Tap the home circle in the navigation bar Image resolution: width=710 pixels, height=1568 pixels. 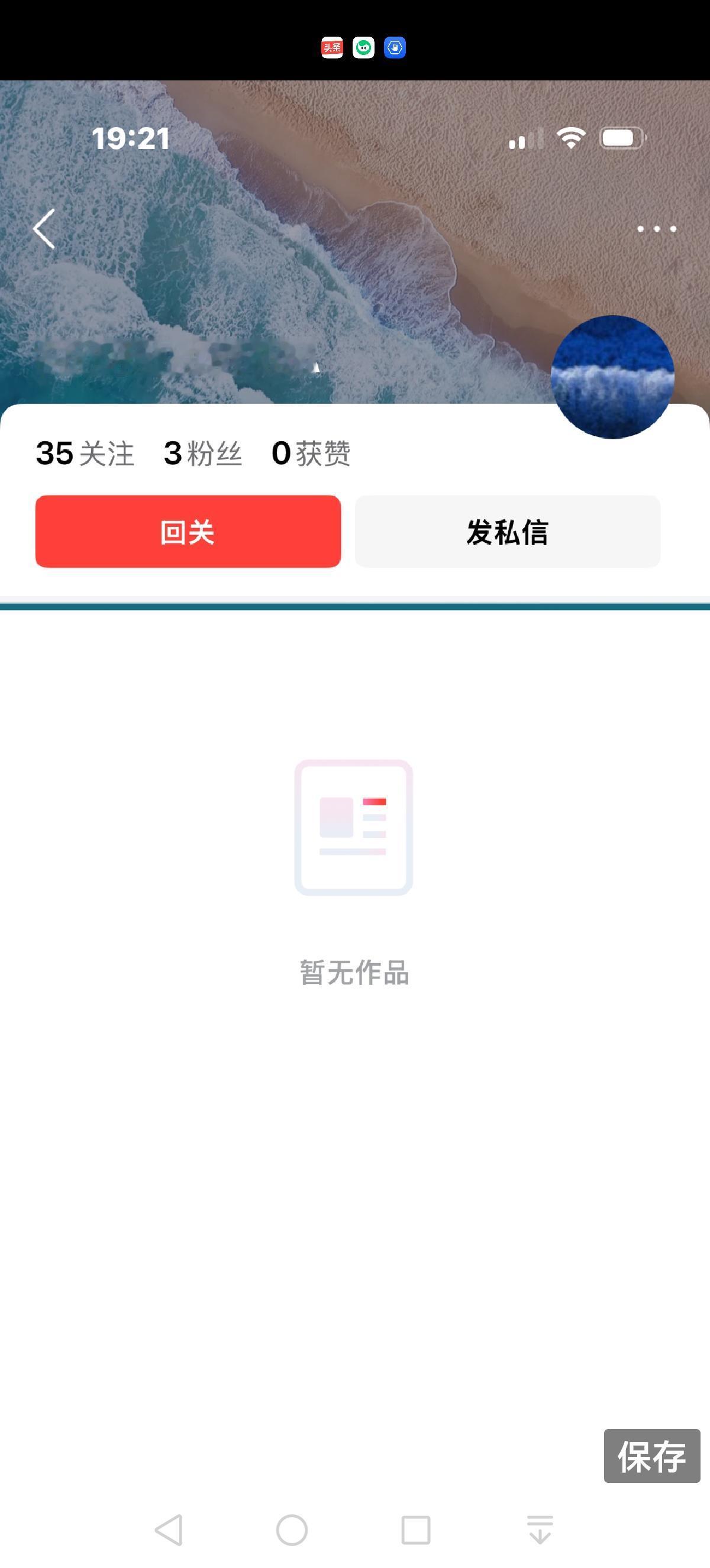[x=291, y=1530]
